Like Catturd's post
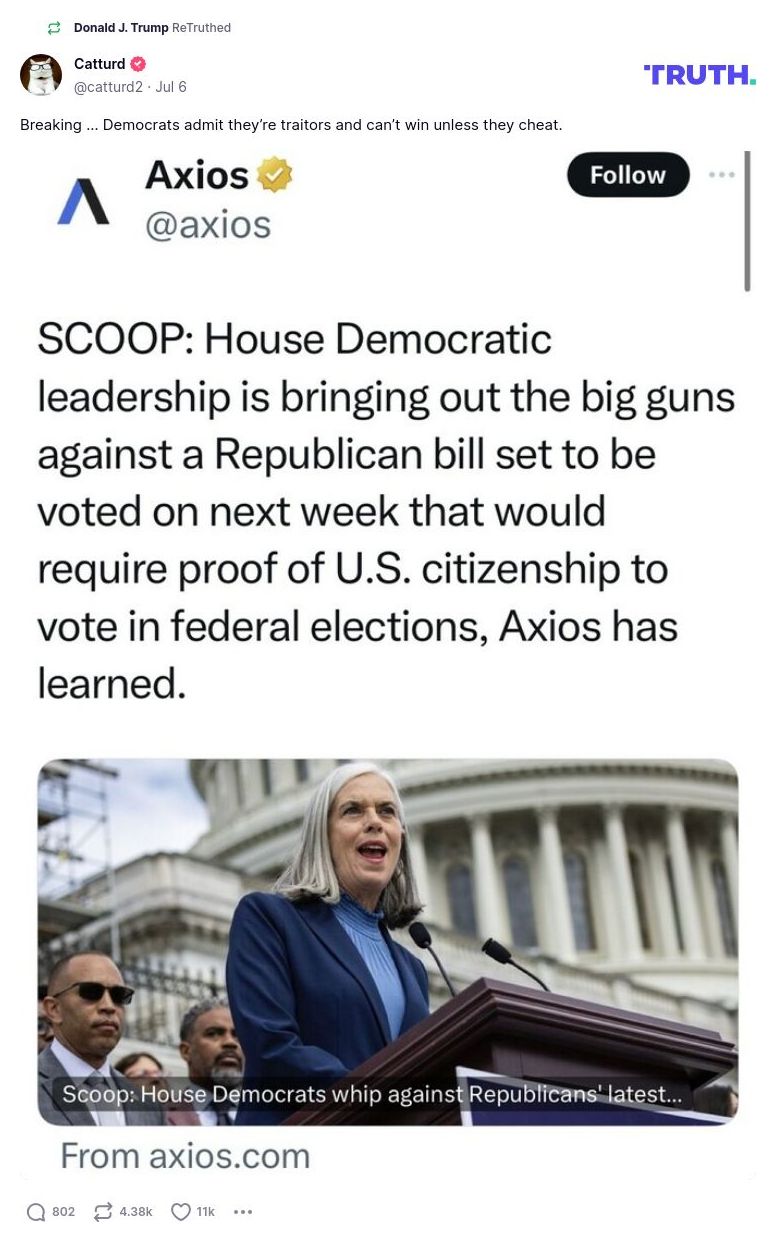777x1242 pixels. [181, 1212]
